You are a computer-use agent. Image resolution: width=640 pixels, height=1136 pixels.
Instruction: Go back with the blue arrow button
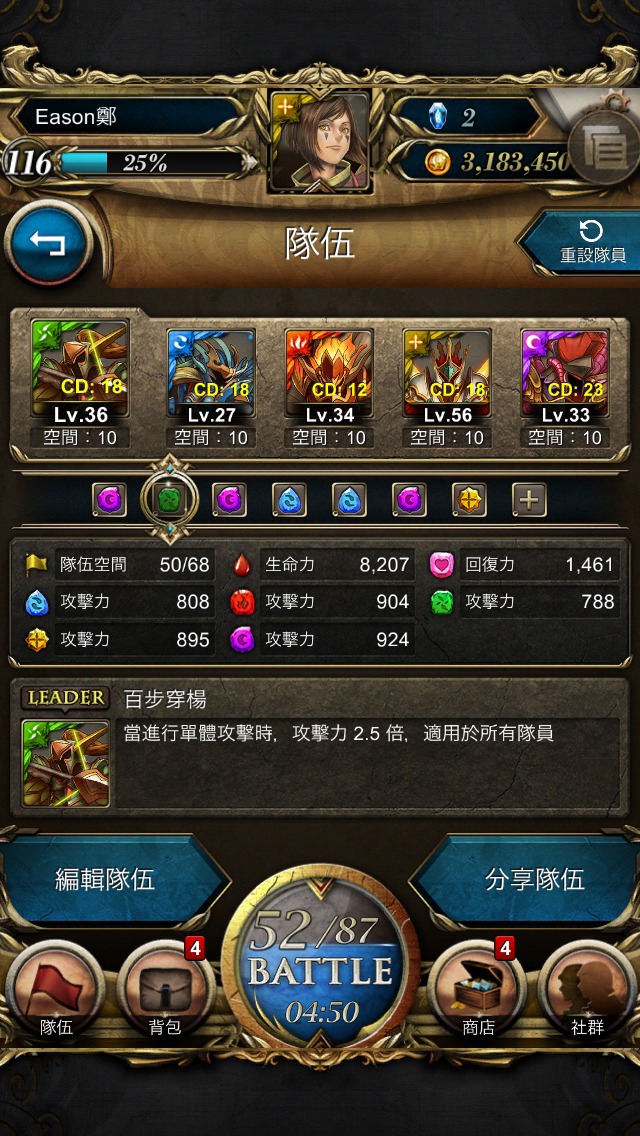[48, 243]
